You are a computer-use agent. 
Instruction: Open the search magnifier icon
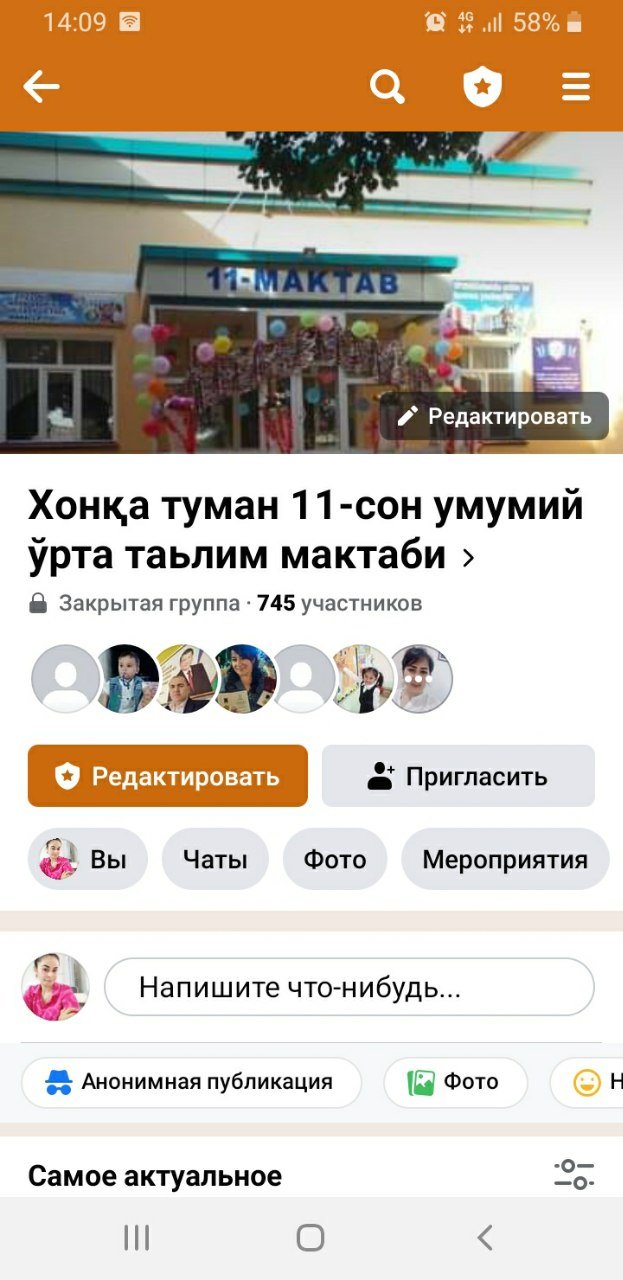click(387, 88)
